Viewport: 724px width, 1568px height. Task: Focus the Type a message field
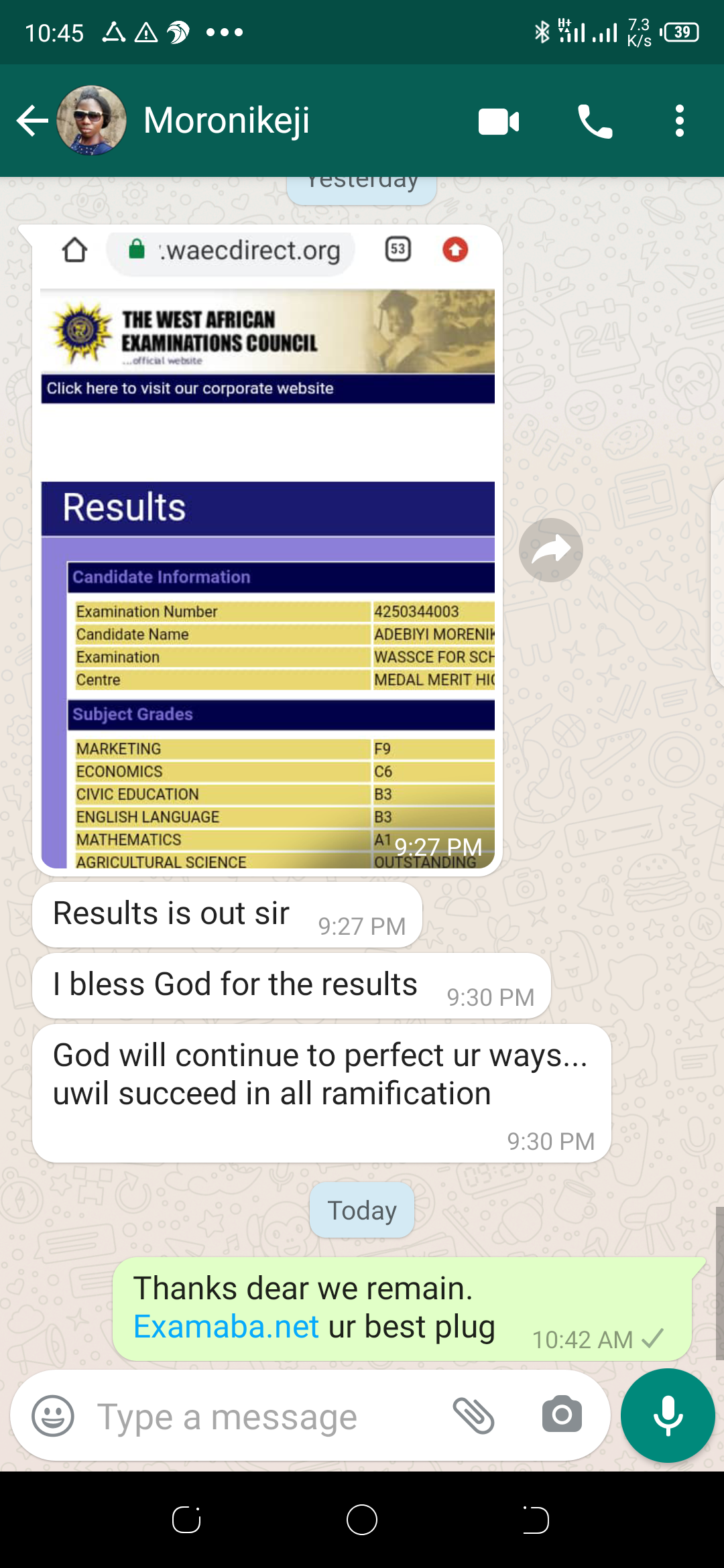click(x=255, y=1417)
